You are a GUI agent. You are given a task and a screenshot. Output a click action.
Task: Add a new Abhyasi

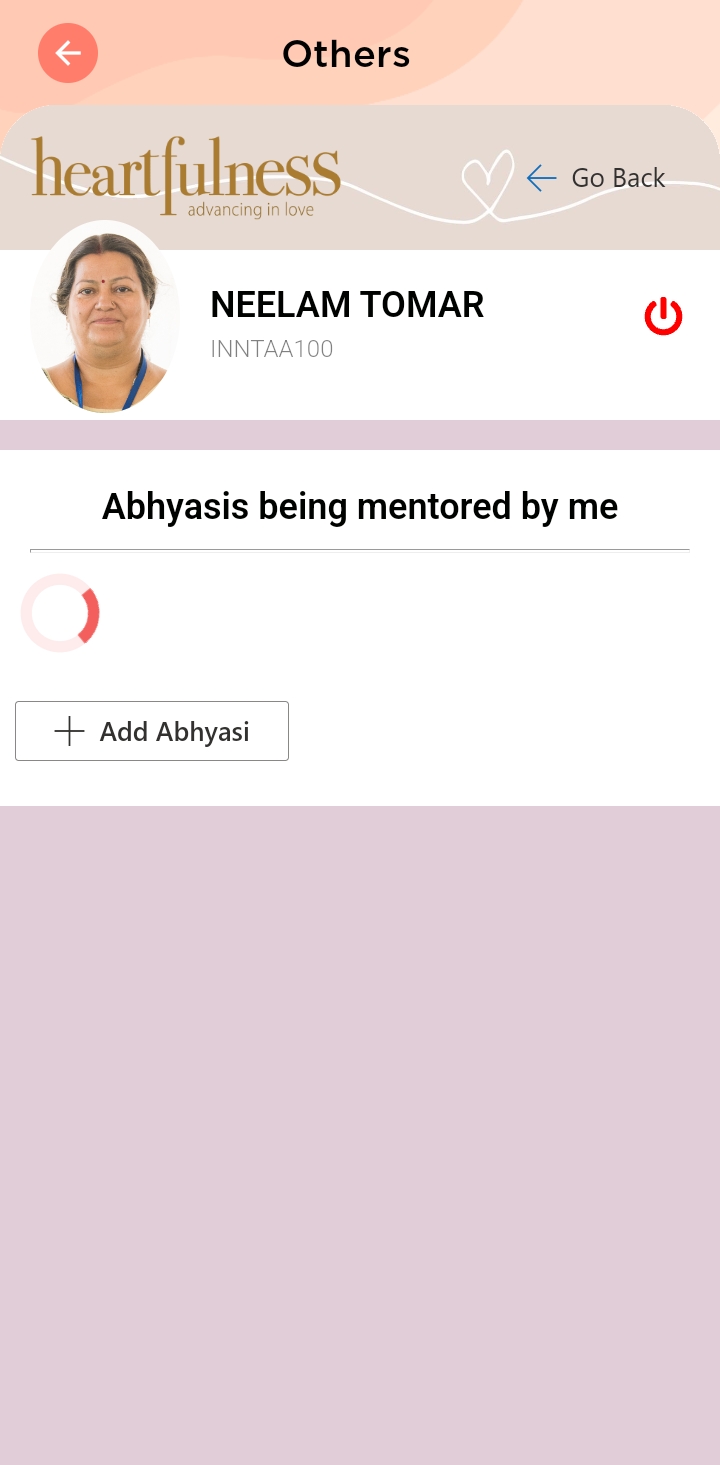tap(152, 731)
